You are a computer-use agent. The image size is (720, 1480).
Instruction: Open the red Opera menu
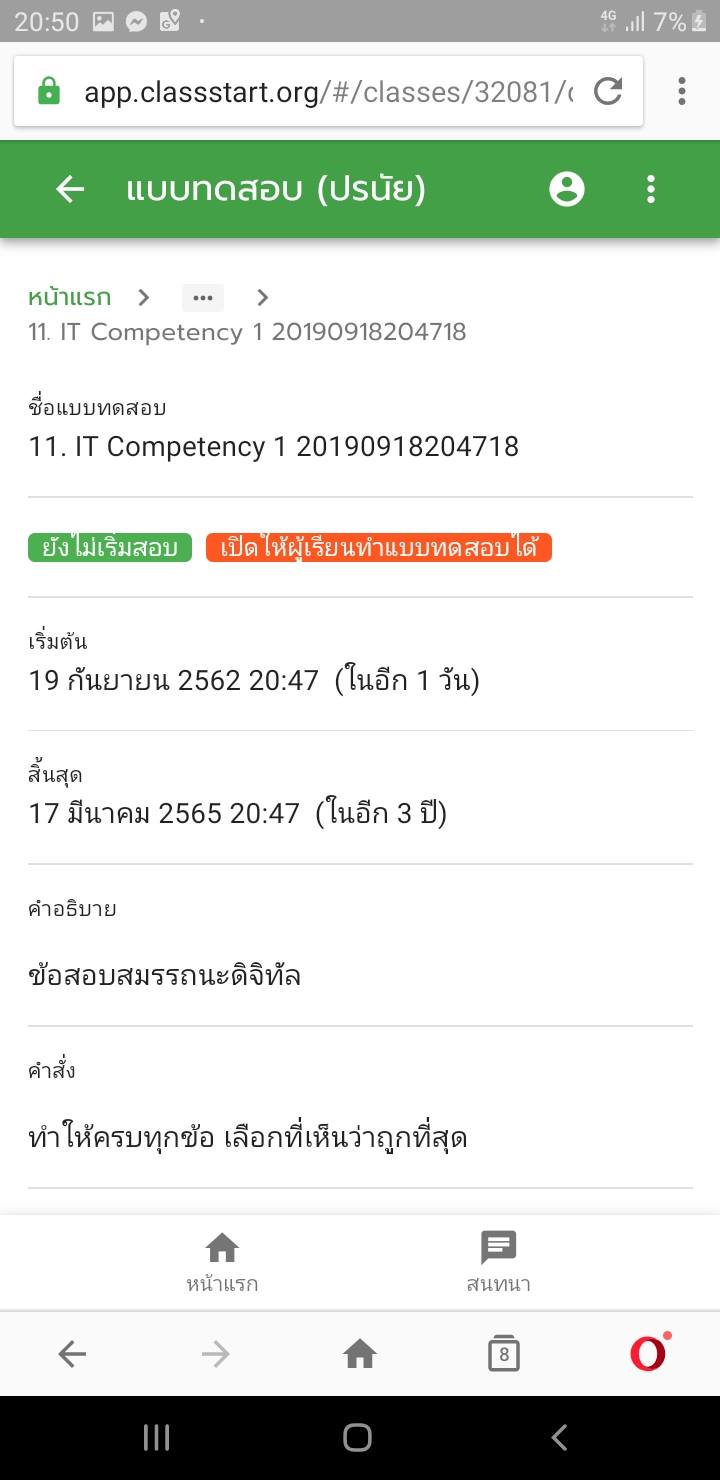pos(648,1354)
